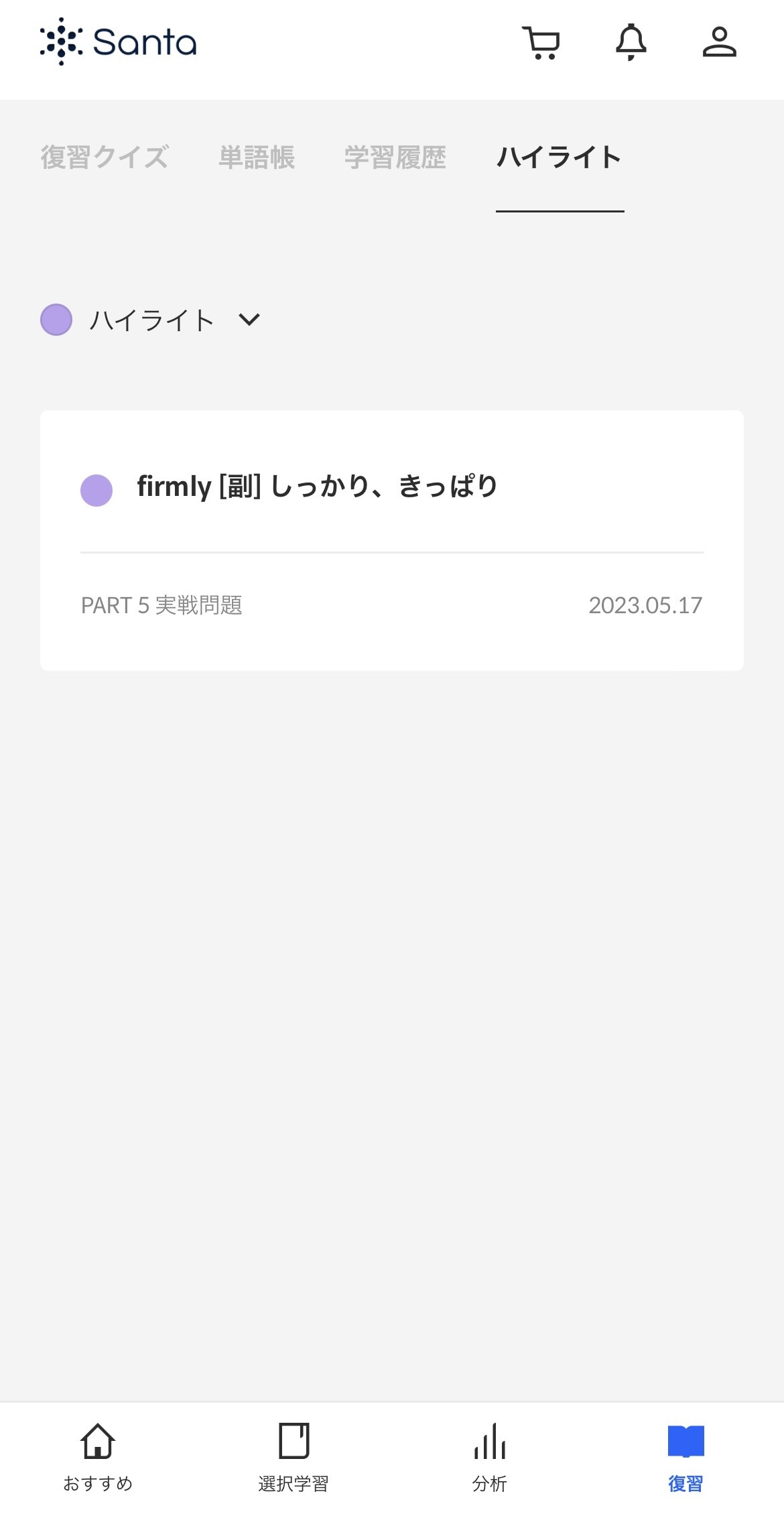Open the notifications bell
This screenshot has height=1526, width=784.
click(631, 42)
